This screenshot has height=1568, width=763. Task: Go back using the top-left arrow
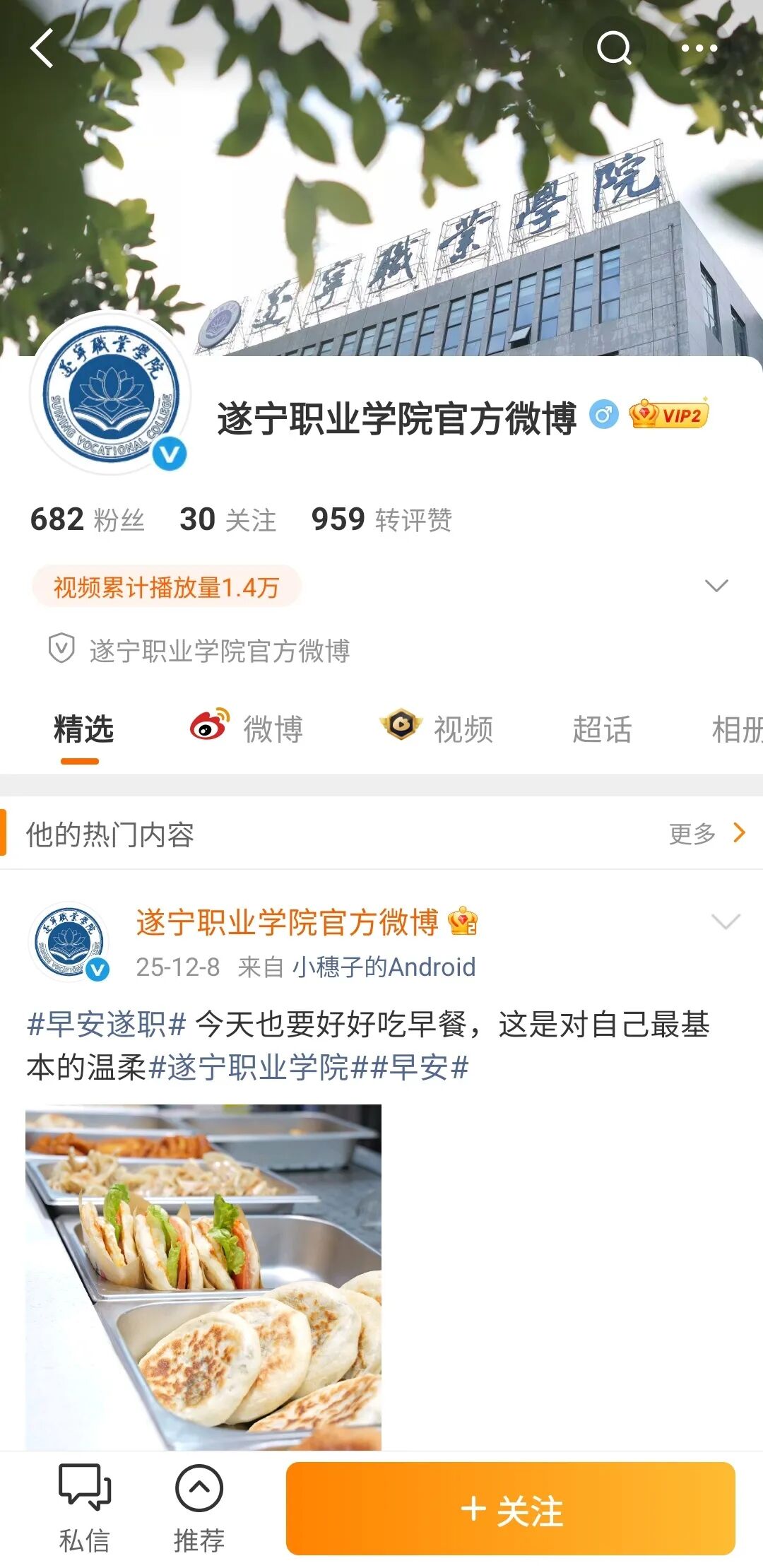[x=42, y=48]
